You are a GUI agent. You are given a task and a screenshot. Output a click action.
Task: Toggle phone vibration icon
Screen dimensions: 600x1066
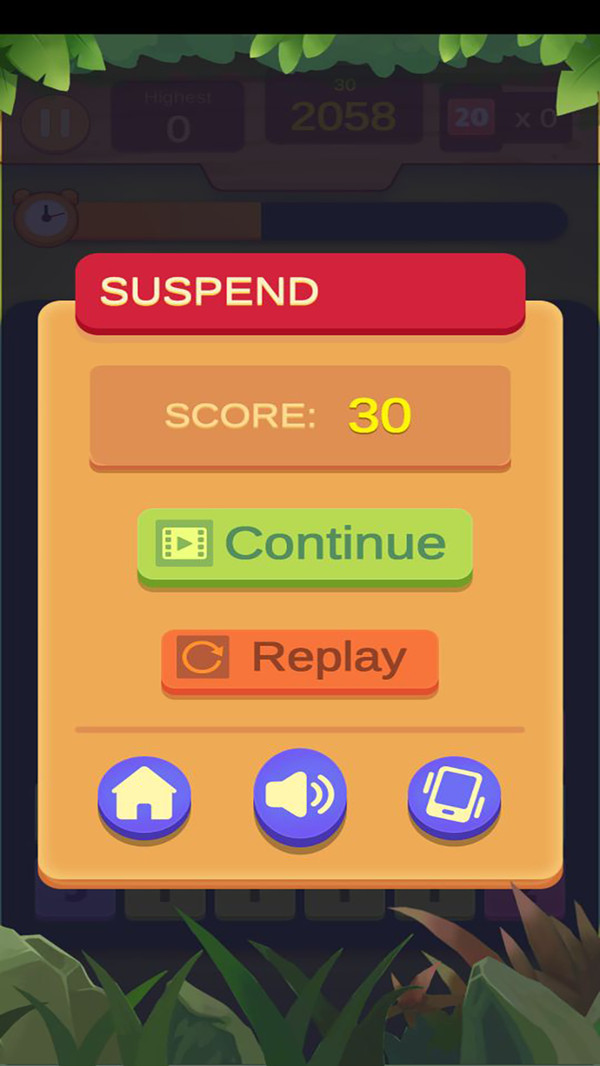[x=454, y=797]
